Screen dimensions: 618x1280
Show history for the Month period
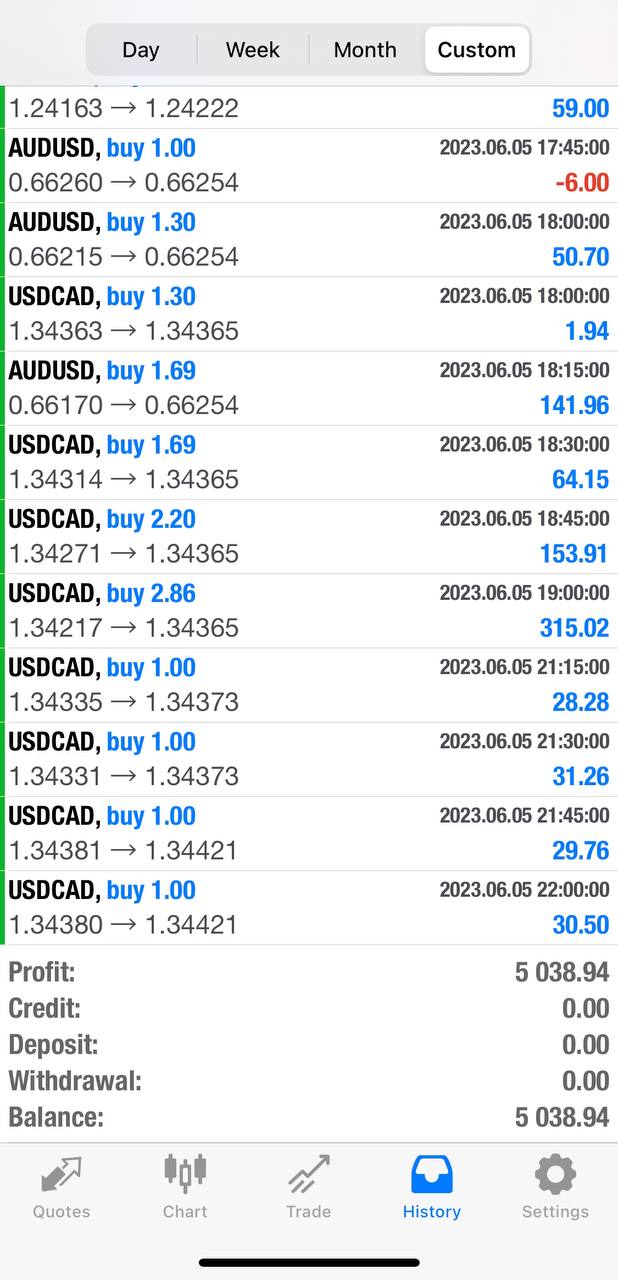[365, 50]
